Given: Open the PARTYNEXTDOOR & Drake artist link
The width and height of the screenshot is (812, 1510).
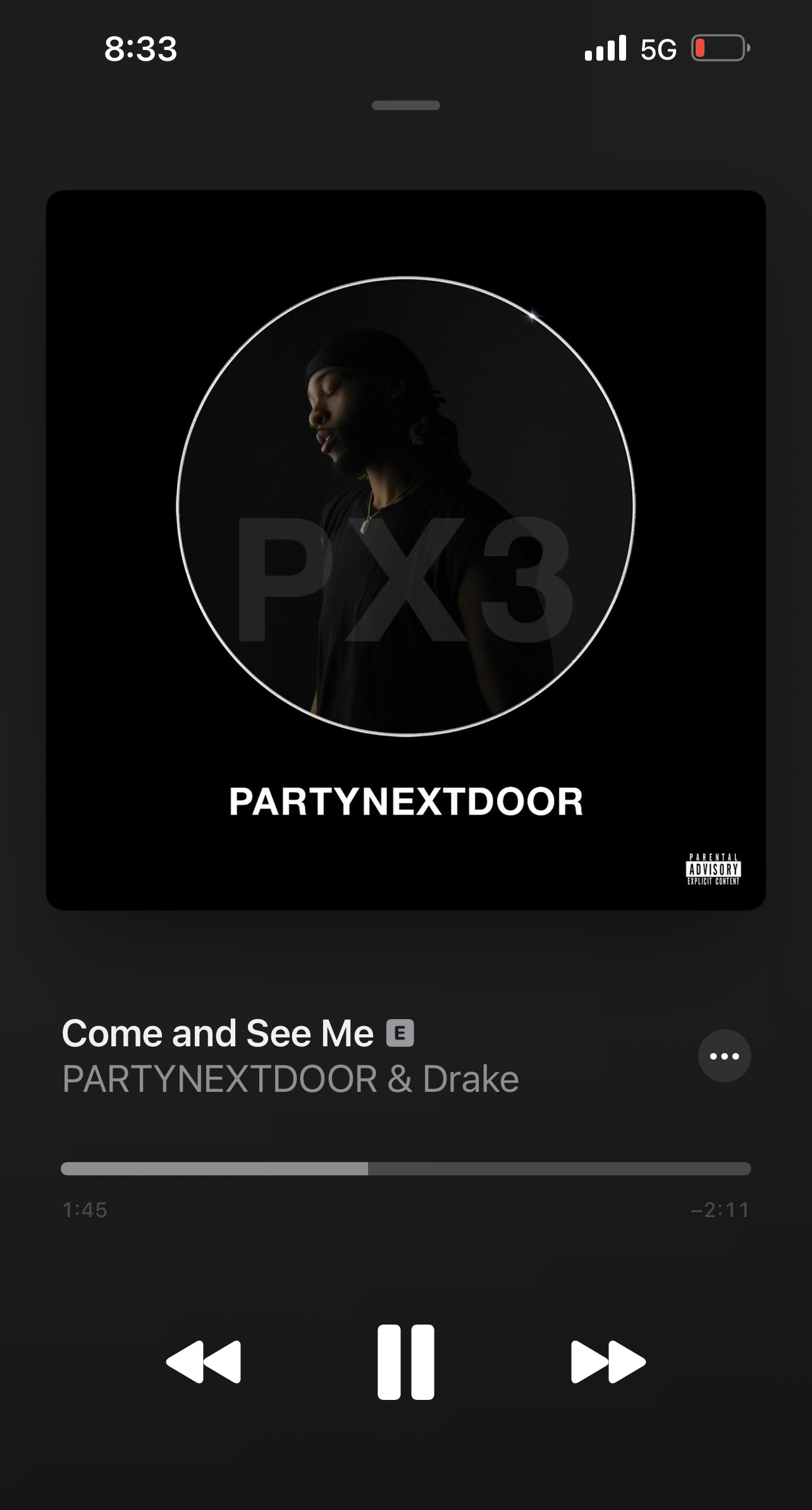Looking at the screenshot, I should 290,1079.
